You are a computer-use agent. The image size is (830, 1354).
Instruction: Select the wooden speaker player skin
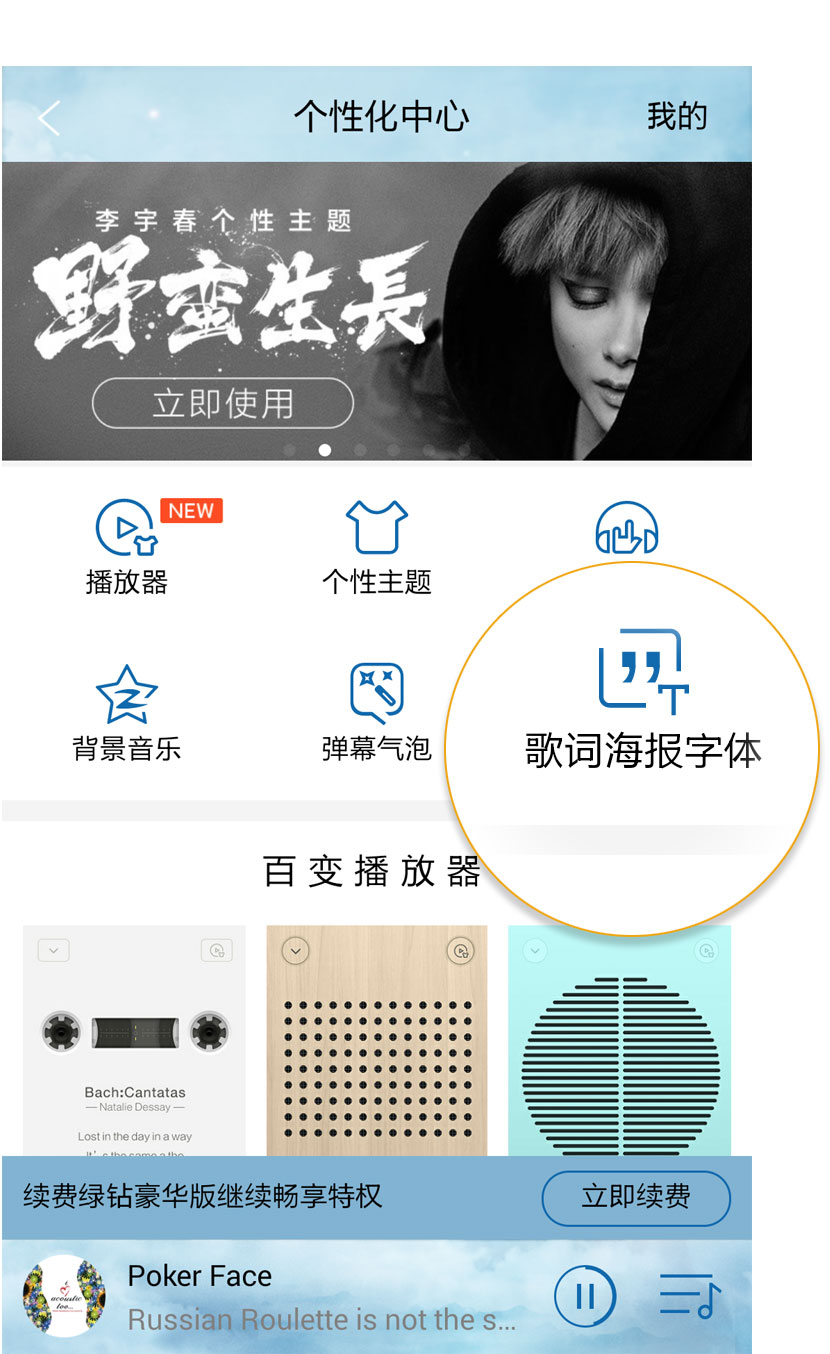coord(377,1040)
